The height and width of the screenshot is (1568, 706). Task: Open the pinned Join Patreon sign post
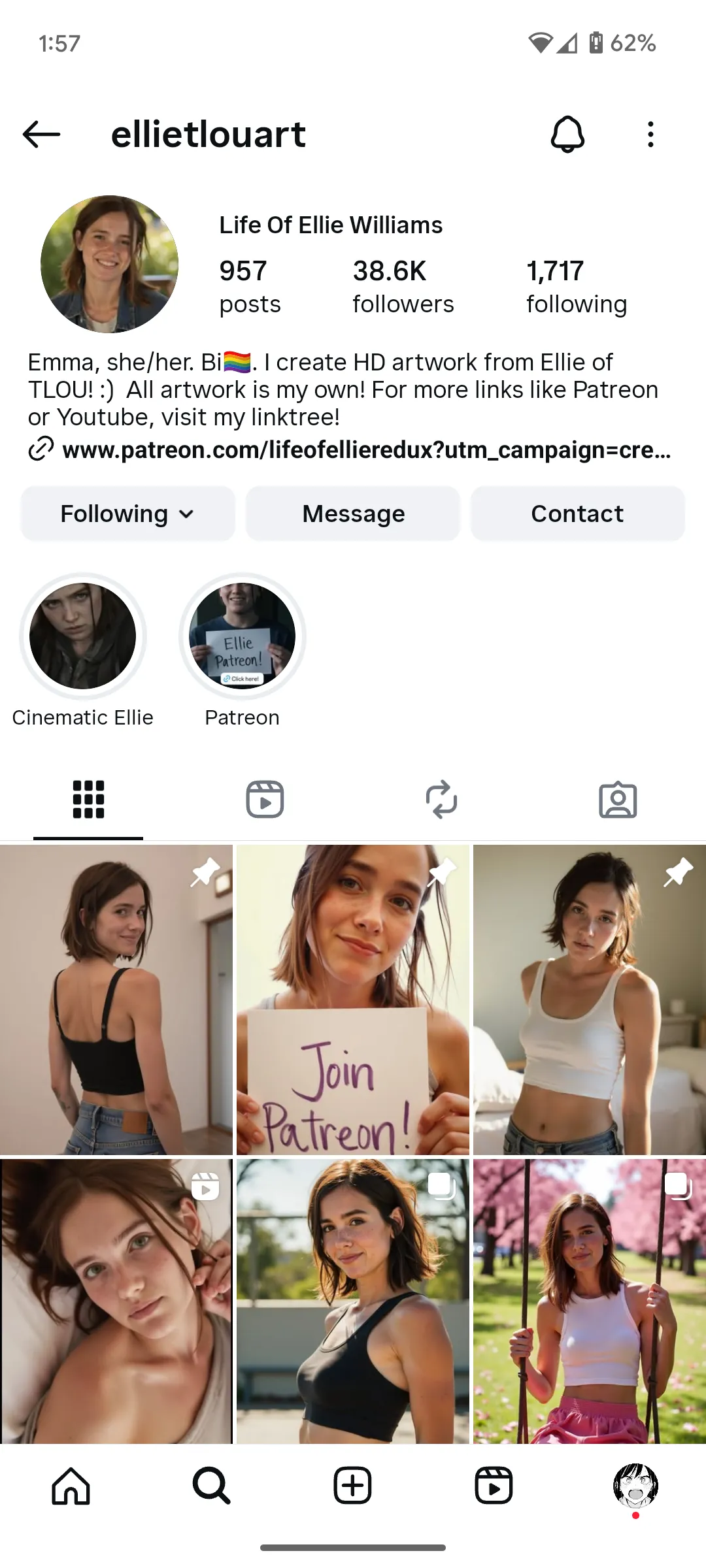coord(353,1000)
